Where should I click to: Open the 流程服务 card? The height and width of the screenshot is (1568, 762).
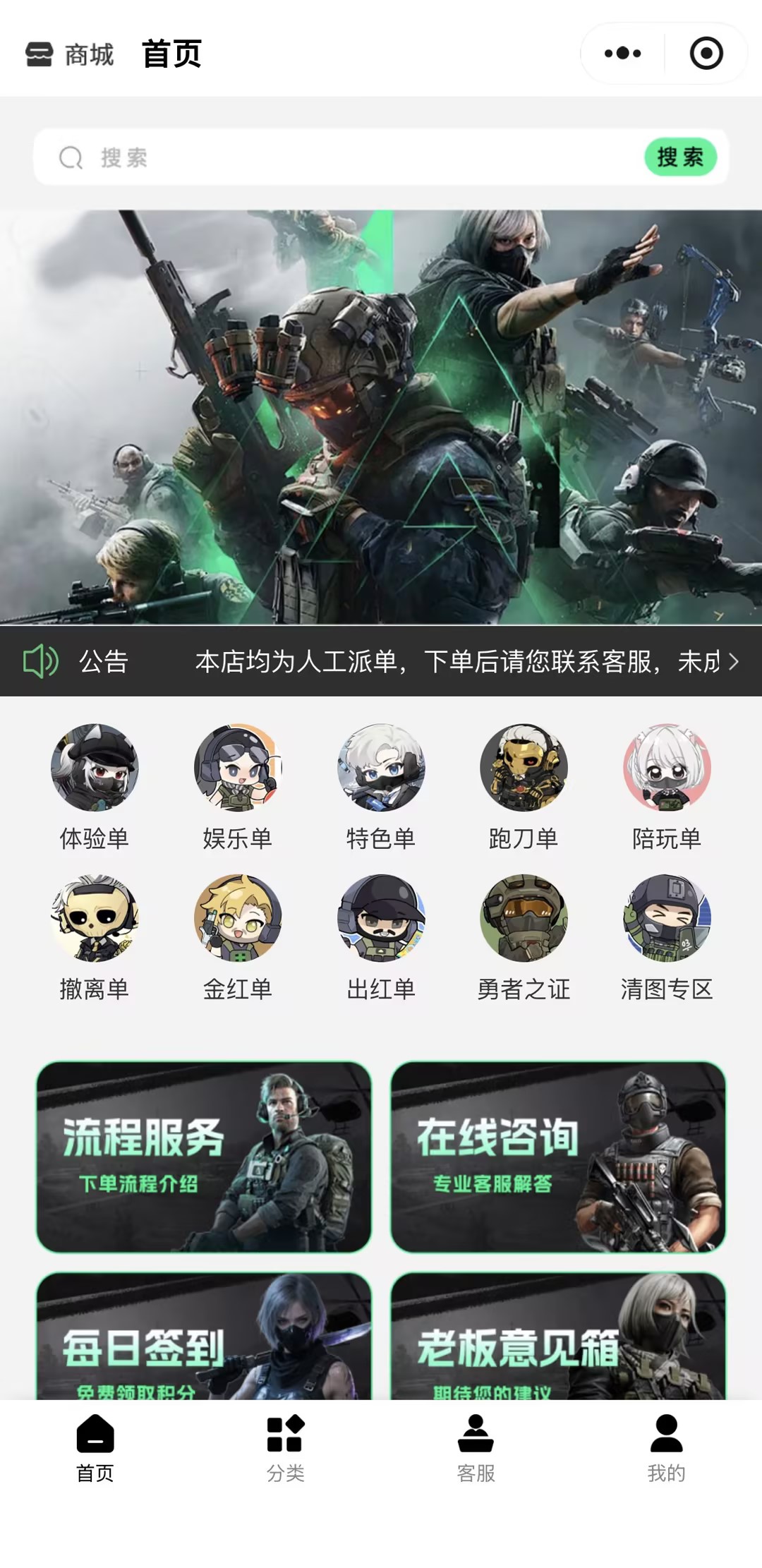click(x=204, y=1157)
